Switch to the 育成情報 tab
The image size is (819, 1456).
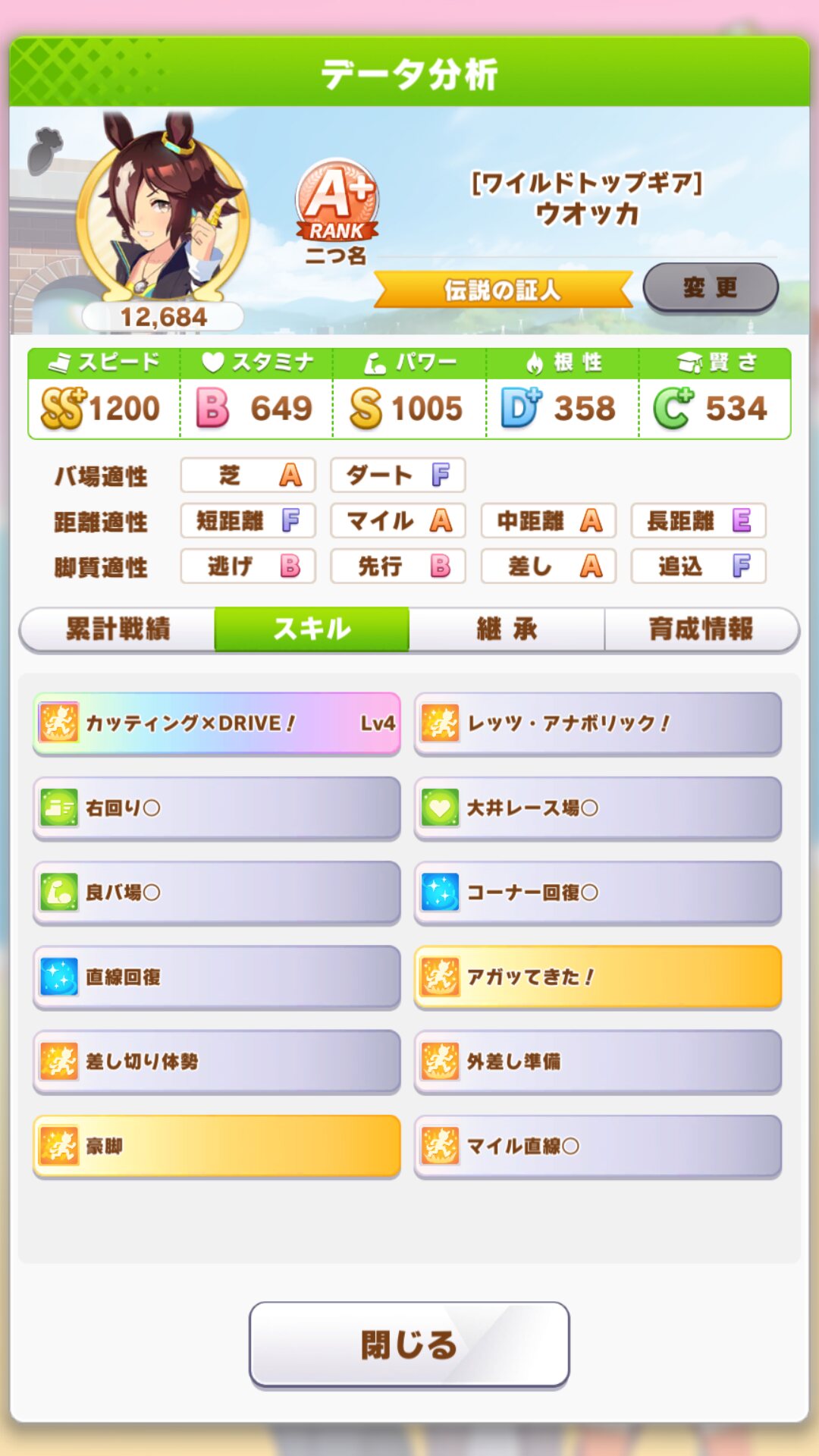(701, 629)
